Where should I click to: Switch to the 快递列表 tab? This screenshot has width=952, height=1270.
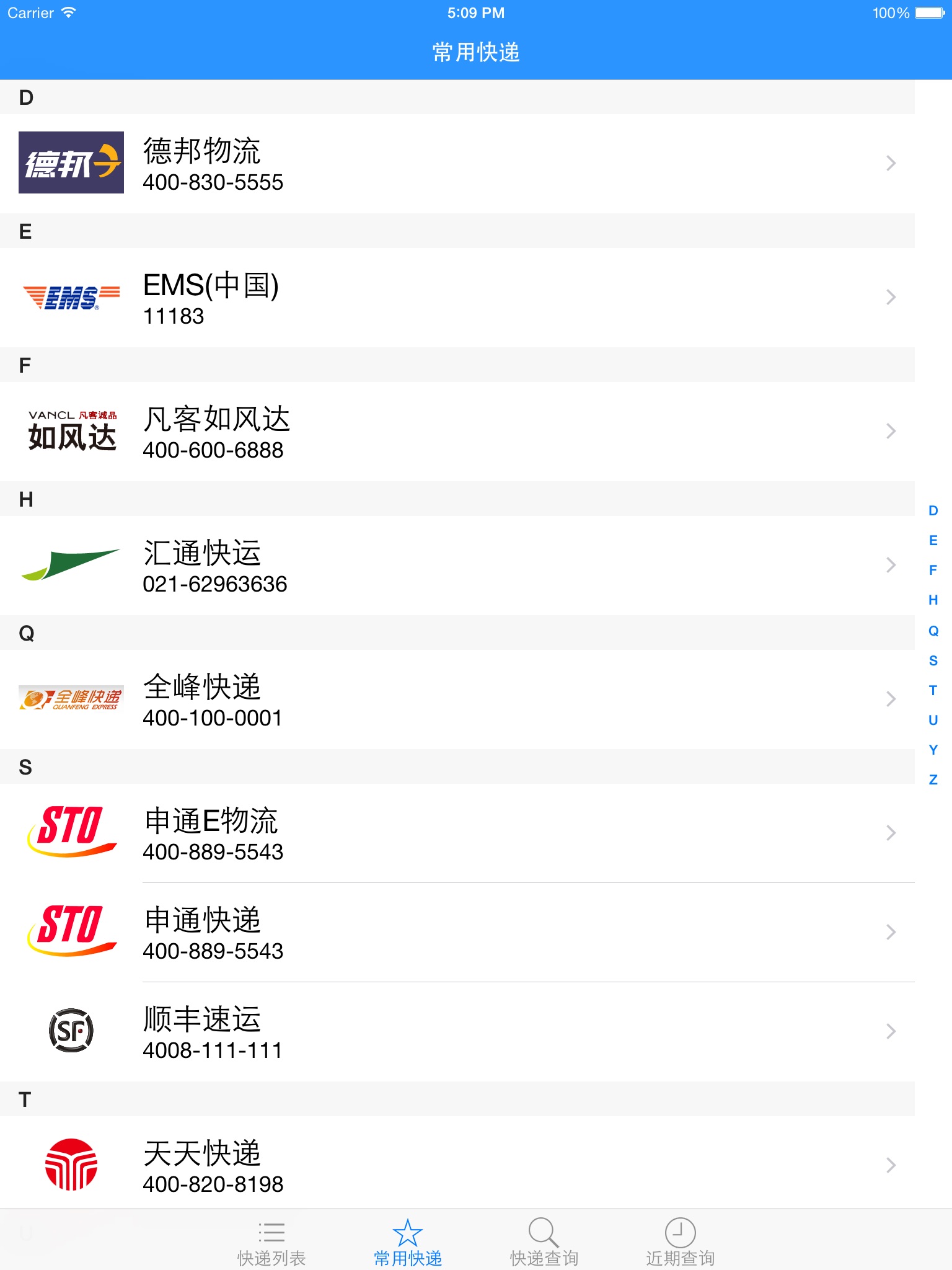[x=271, y=1241]
